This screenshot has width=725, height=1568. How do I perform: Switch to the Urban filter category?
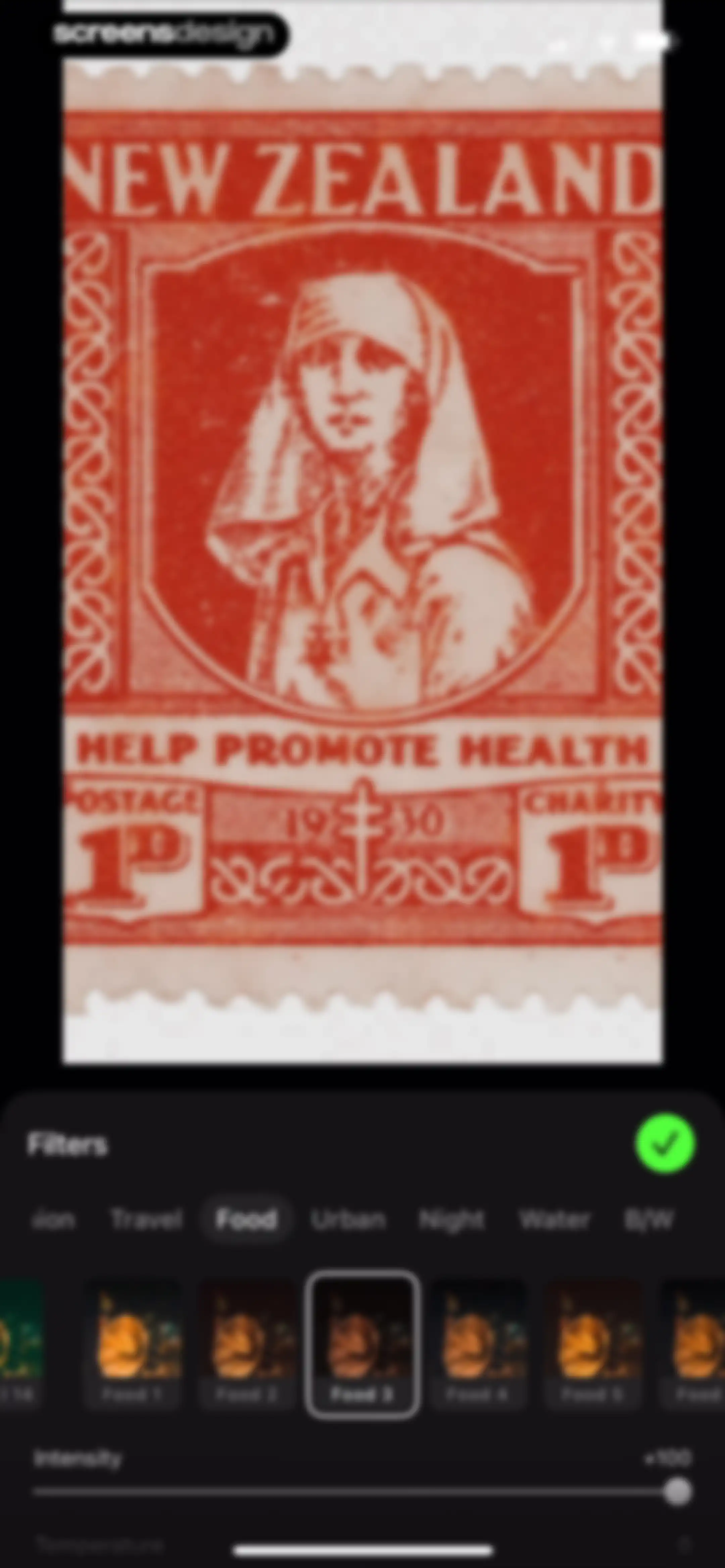pos(348,1220)
